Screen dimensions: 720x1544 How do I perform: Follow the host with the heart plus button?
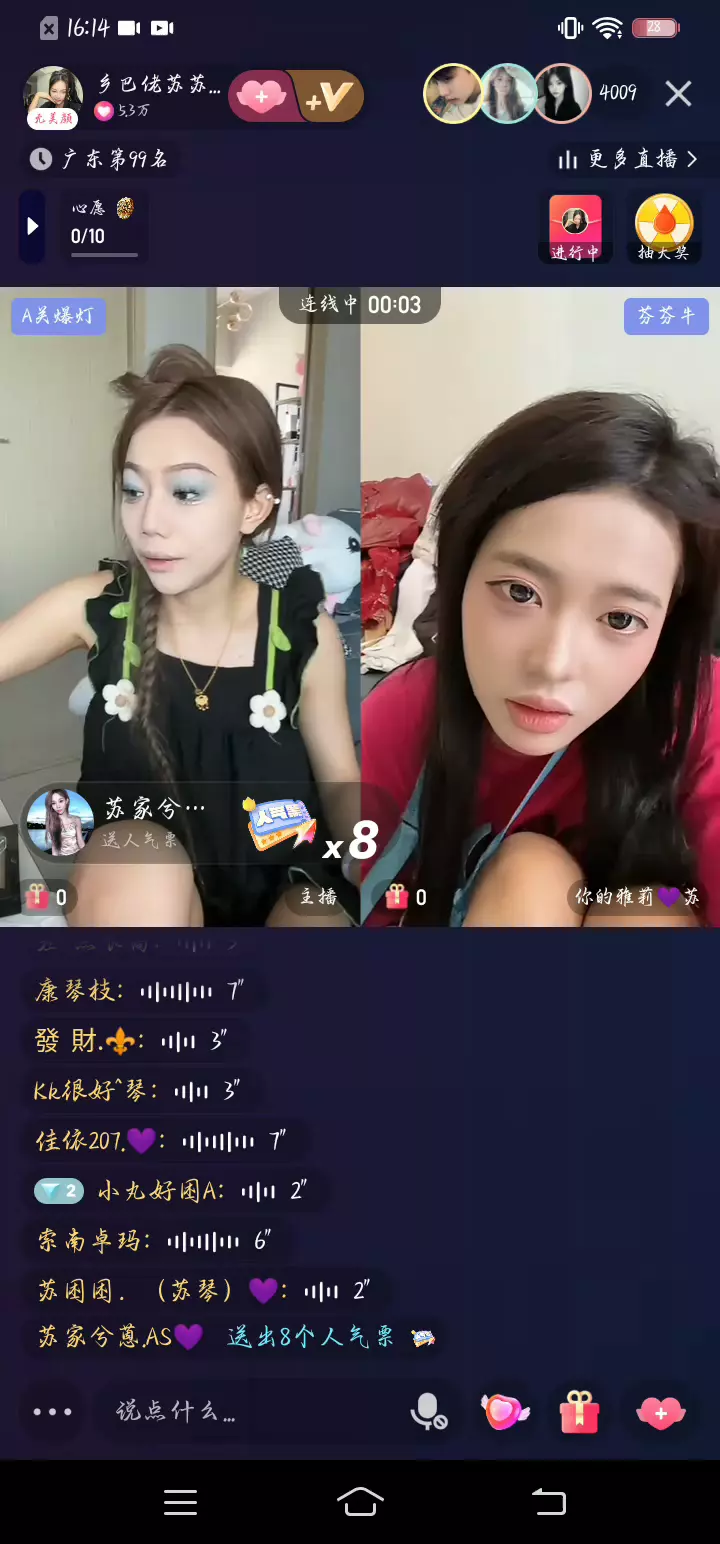tap(261, 97)
